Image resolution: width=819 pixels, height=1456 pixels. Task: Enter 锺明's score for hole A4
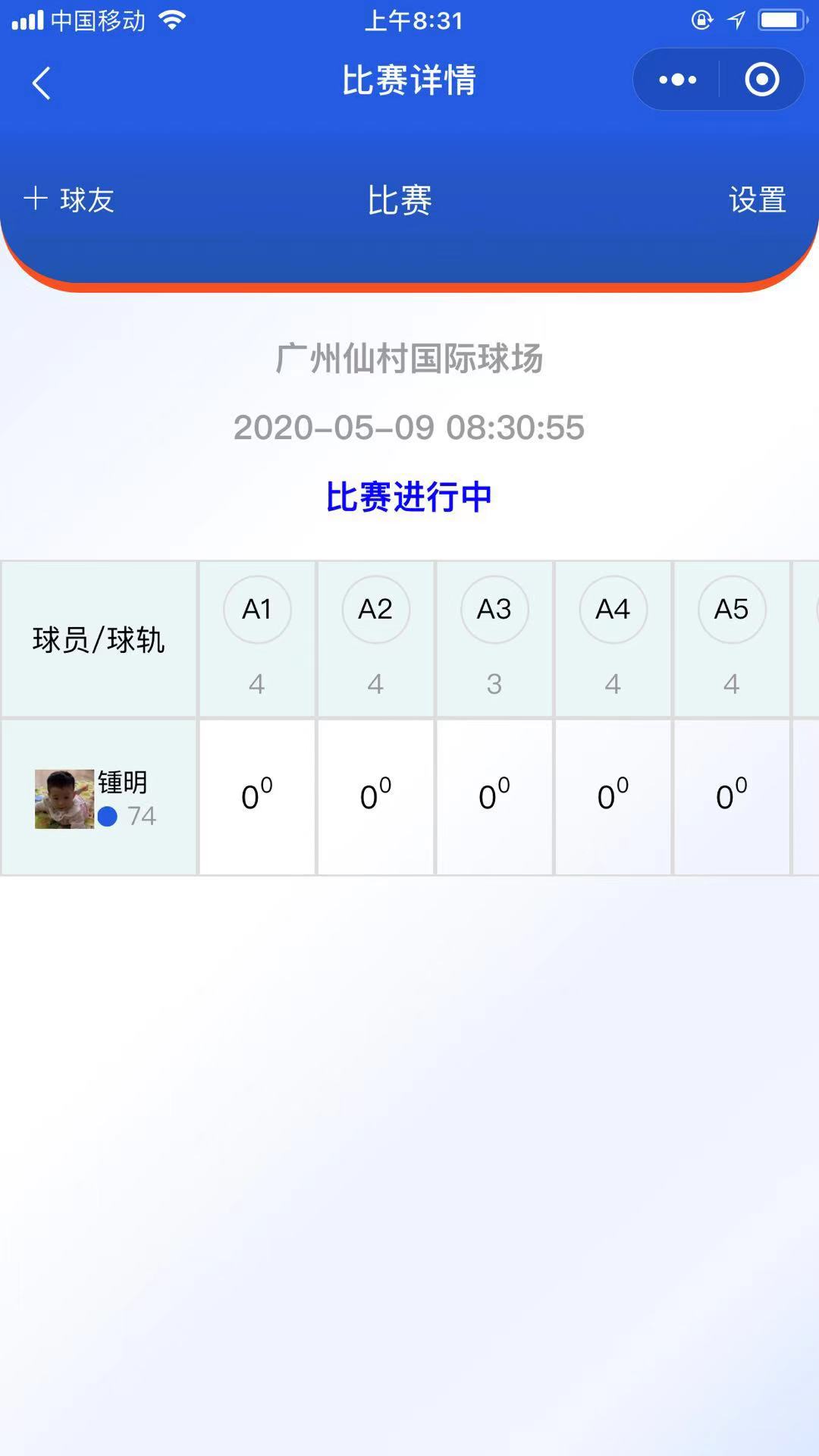tap(613, 798)
